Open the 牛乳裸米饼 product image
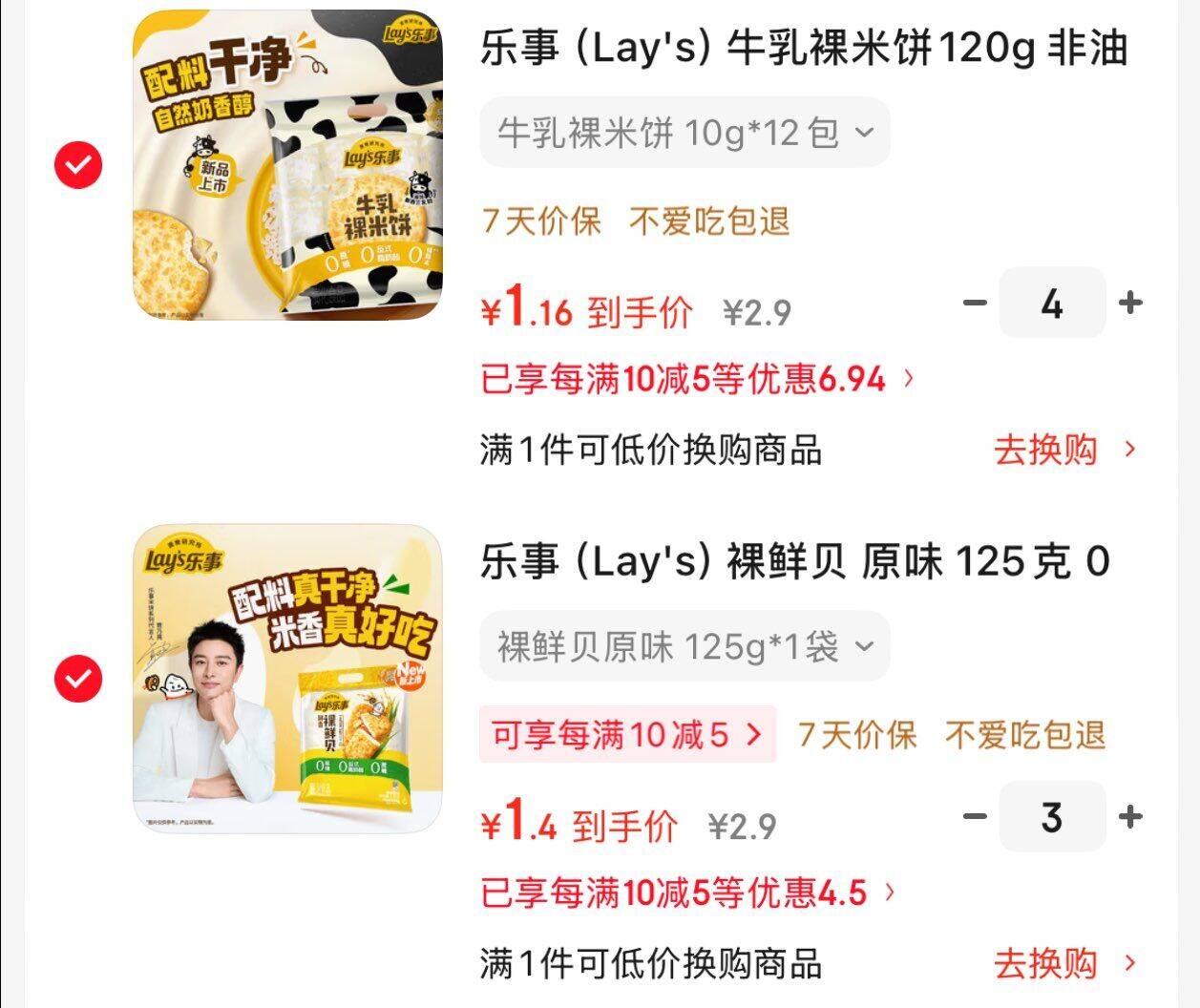This screenshot has height=1008, width=1200. tap(287, 165)
